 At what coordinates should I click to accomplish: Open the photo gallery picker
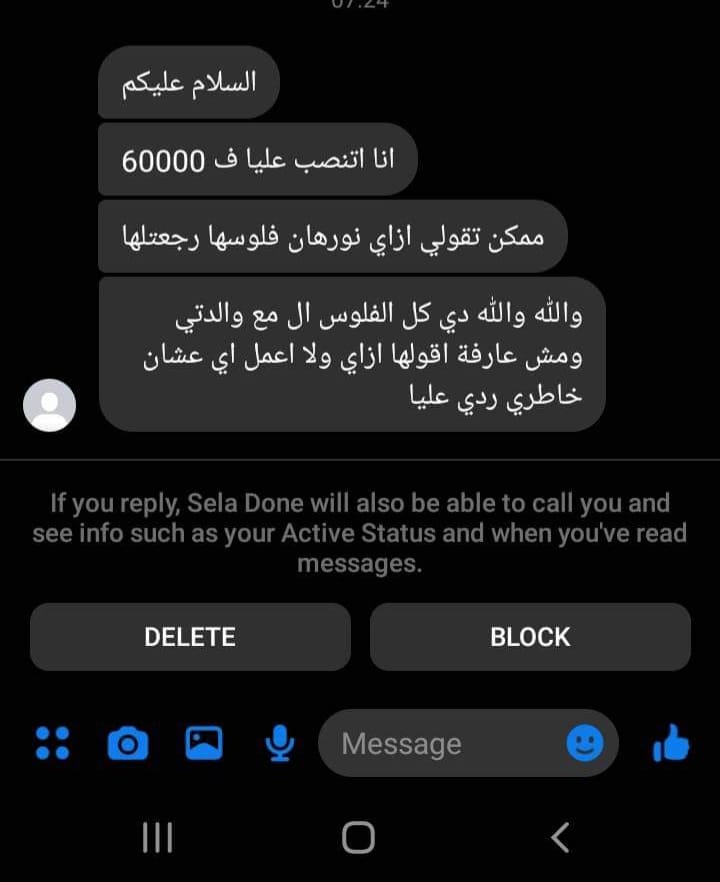204,743
